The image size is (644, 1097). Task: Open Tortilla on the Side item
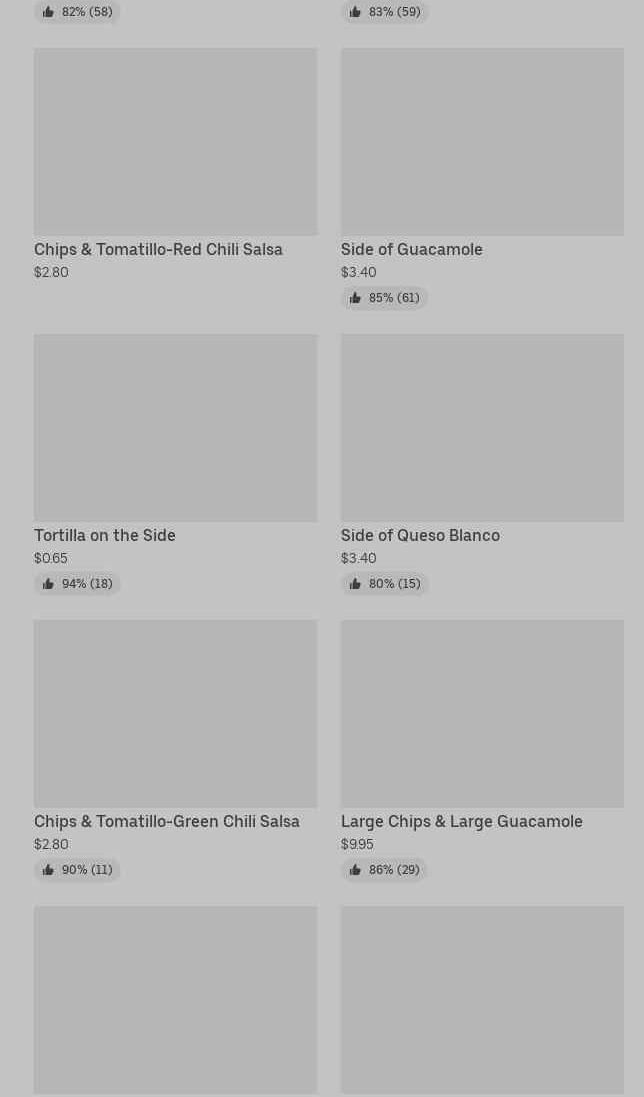click(175, 465)
